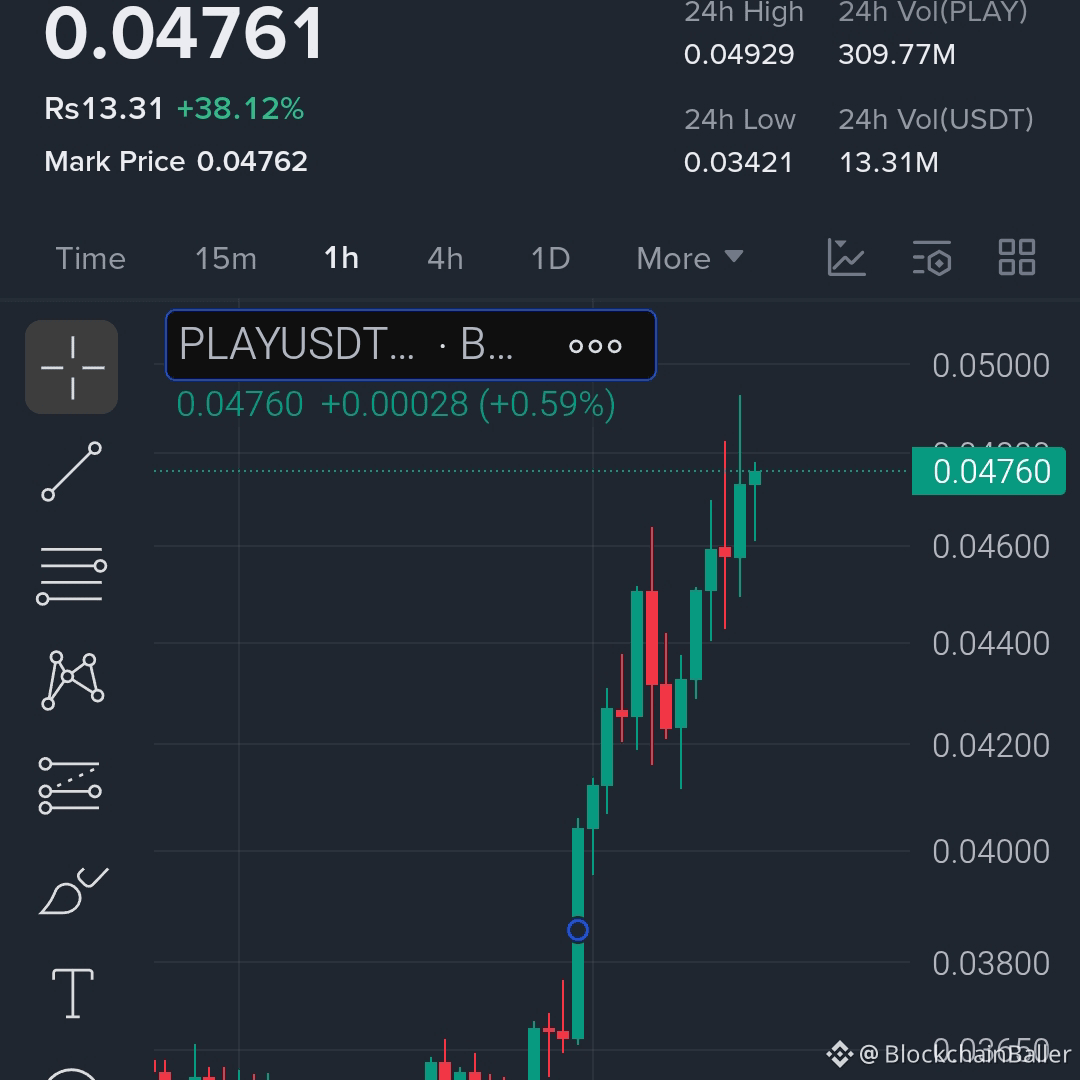1080x1080 pixels.
Task: Expand the More intervals dropdown
Action: 690,259
